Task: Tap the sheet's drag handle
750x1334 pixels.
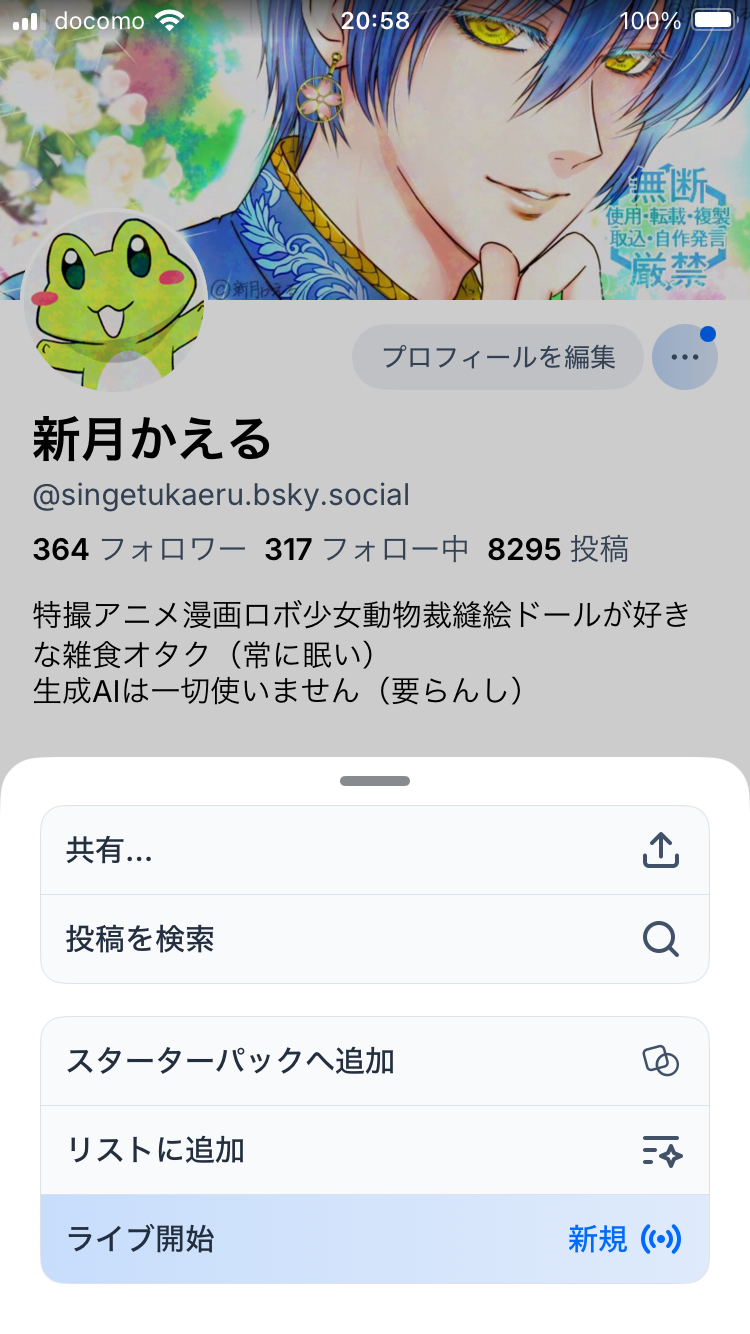Action: pos(374,781)
